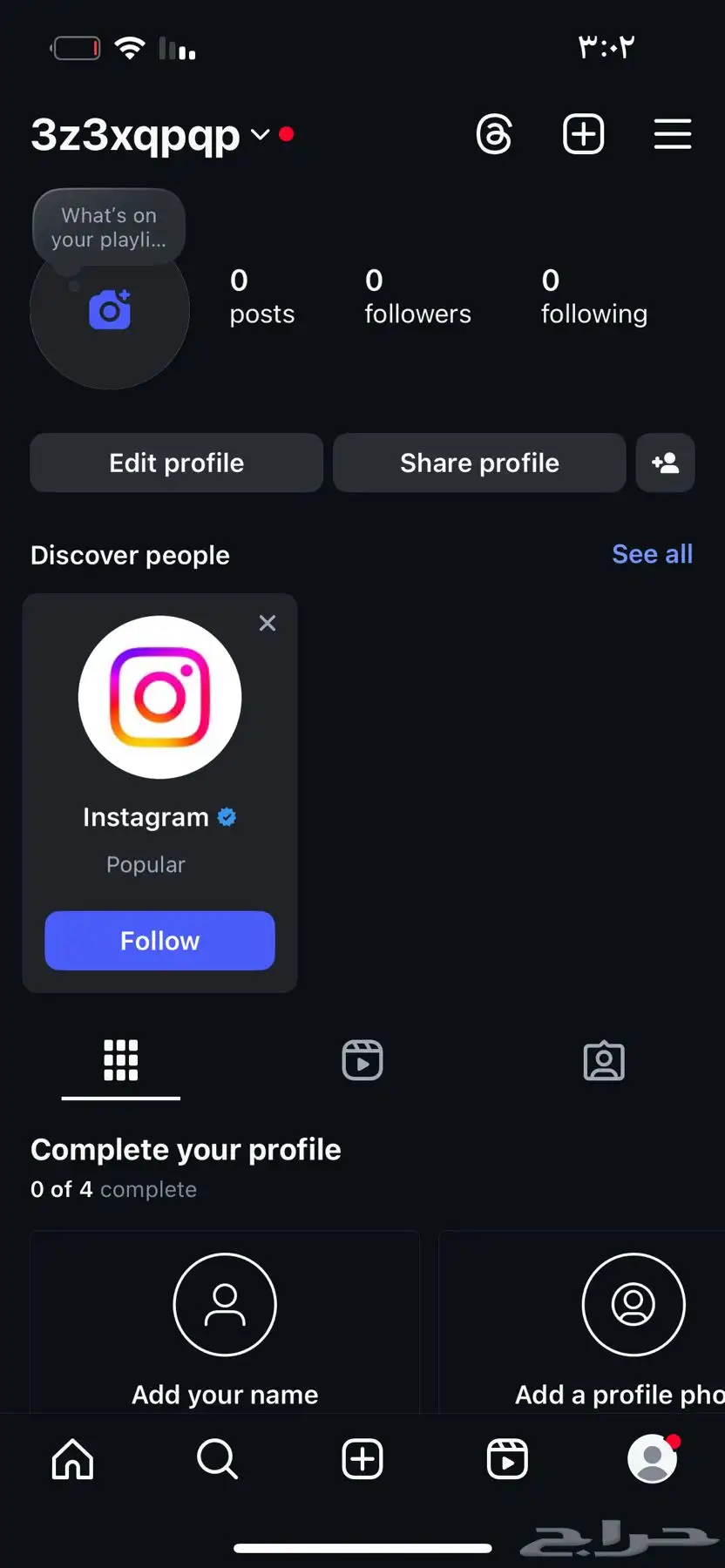View the followers list
725x1568 pixels.
pyautogui.click(x=417, y=296)
